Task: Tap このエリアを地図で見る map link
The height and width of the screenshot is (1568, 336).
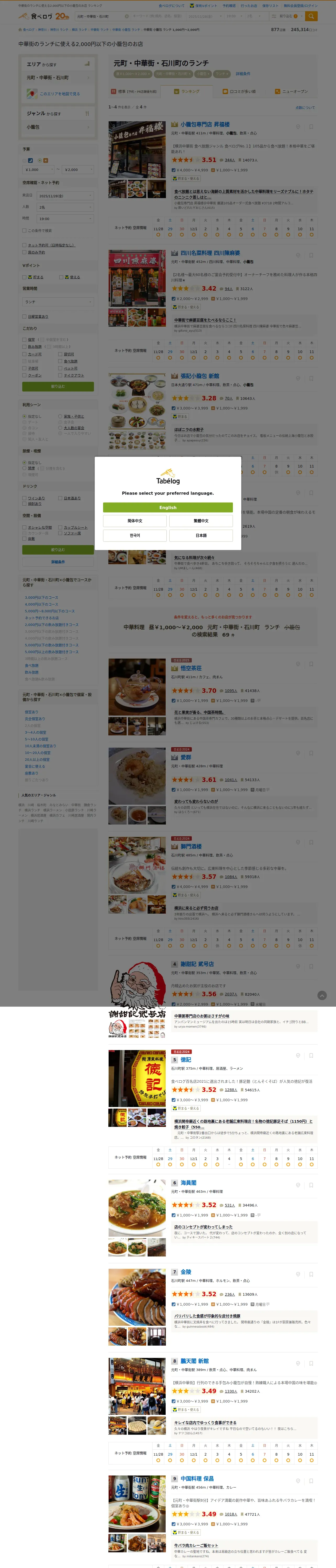Action: pos(59,94)
